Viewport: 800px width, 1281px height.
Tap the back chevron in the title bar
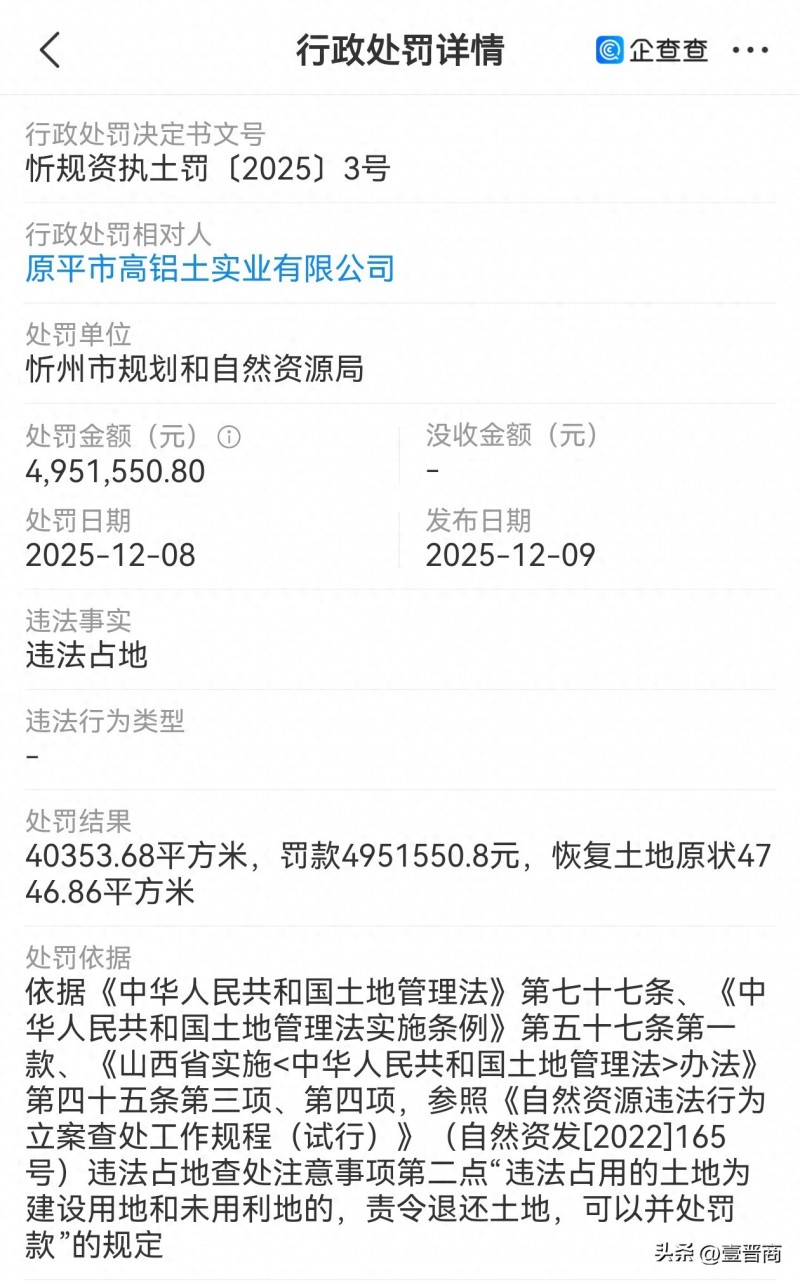coord(50,50)
